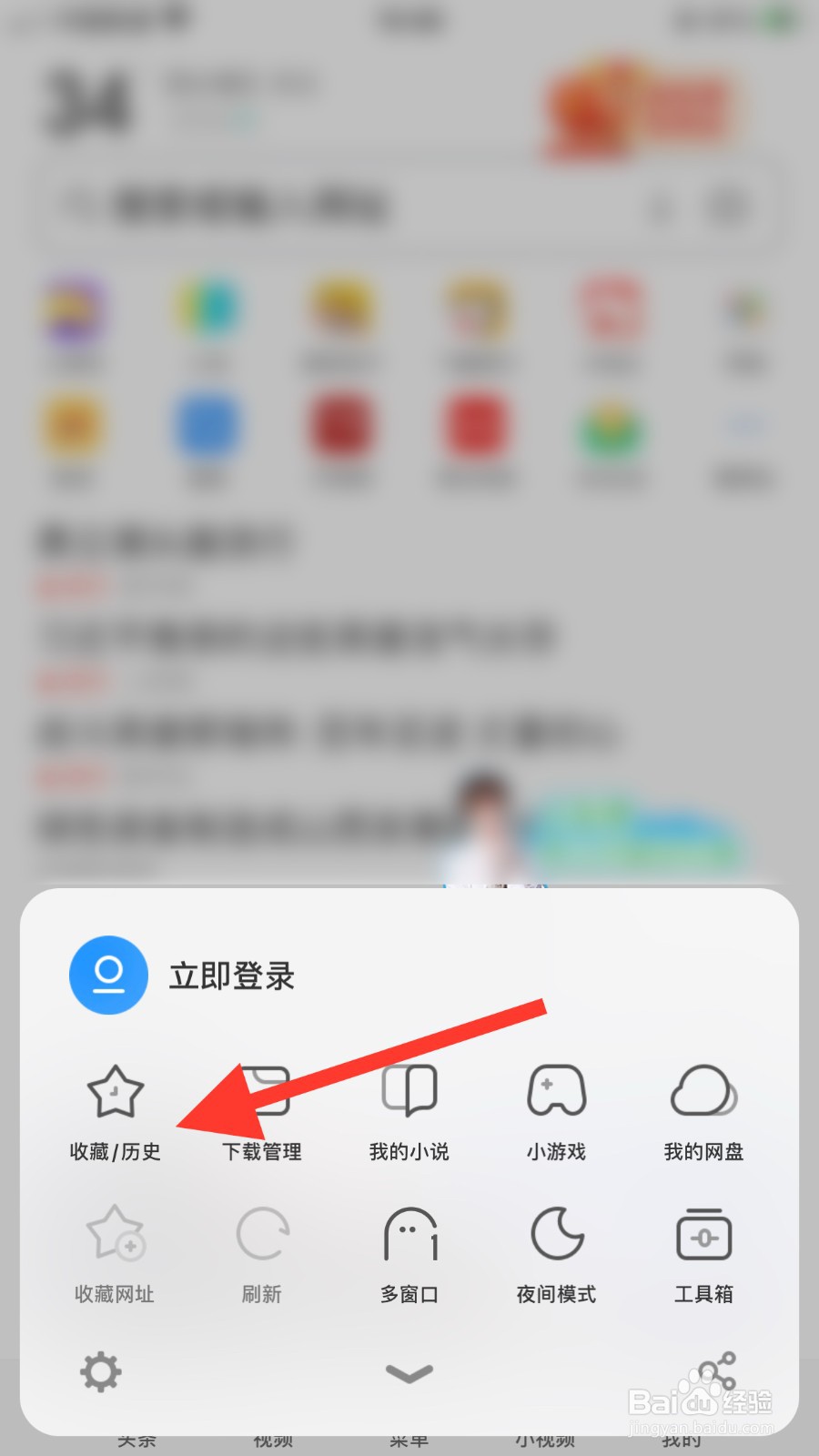Tap the blue account avatar icon
The height and width of the screenshot is (1456, 819).
[x=107, y=975]
